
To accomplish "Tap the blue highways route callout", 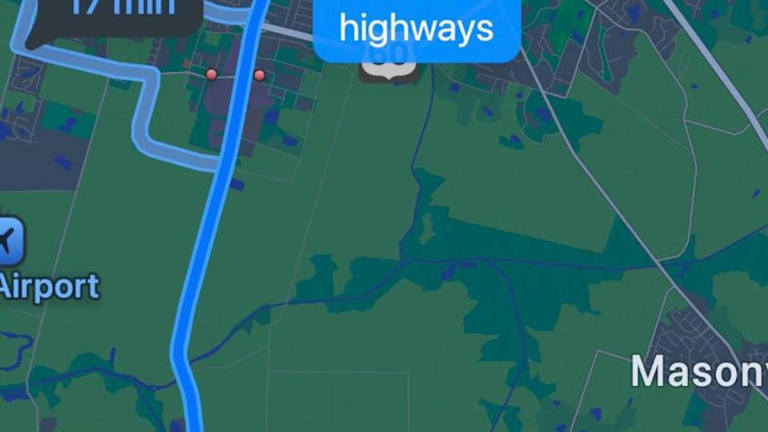I will [417, 30].
